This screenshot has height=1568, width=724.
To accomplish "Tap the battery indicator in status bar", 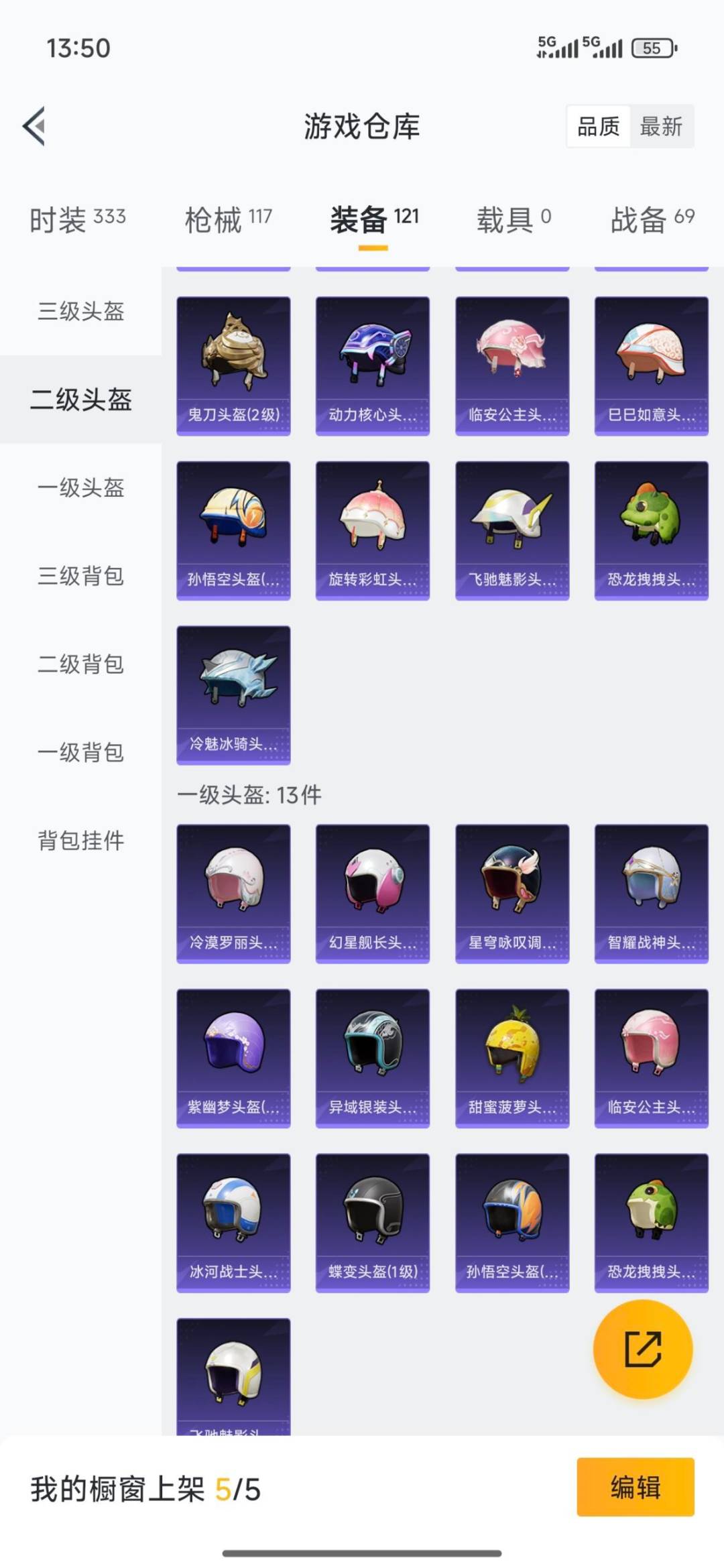I will coord(652,48).
